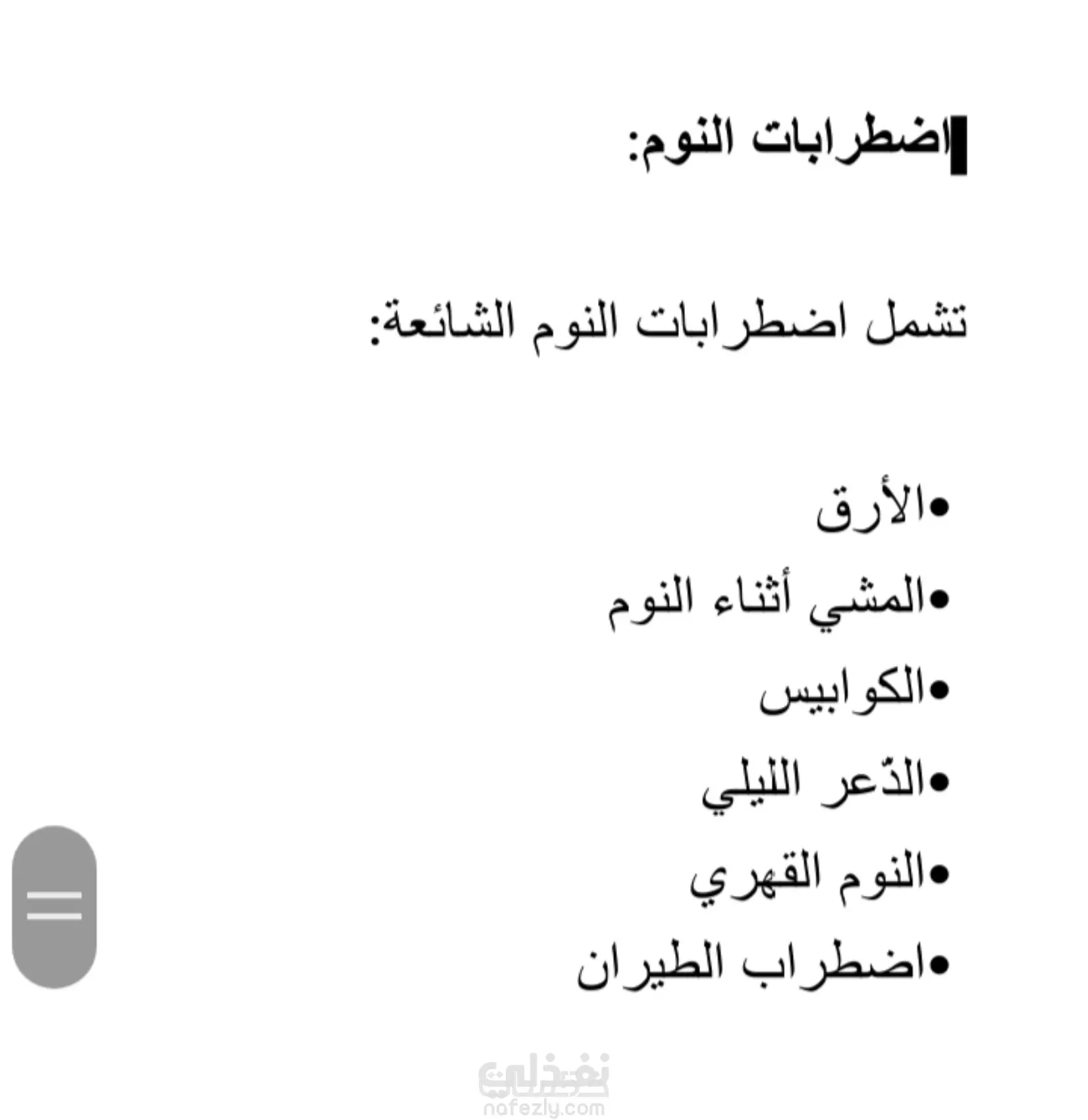Image resolution: width=1088 pixels, height=1120 pixels.
Task: Tap the grey scroll handle on the left edge
Action: pos(54,907)
